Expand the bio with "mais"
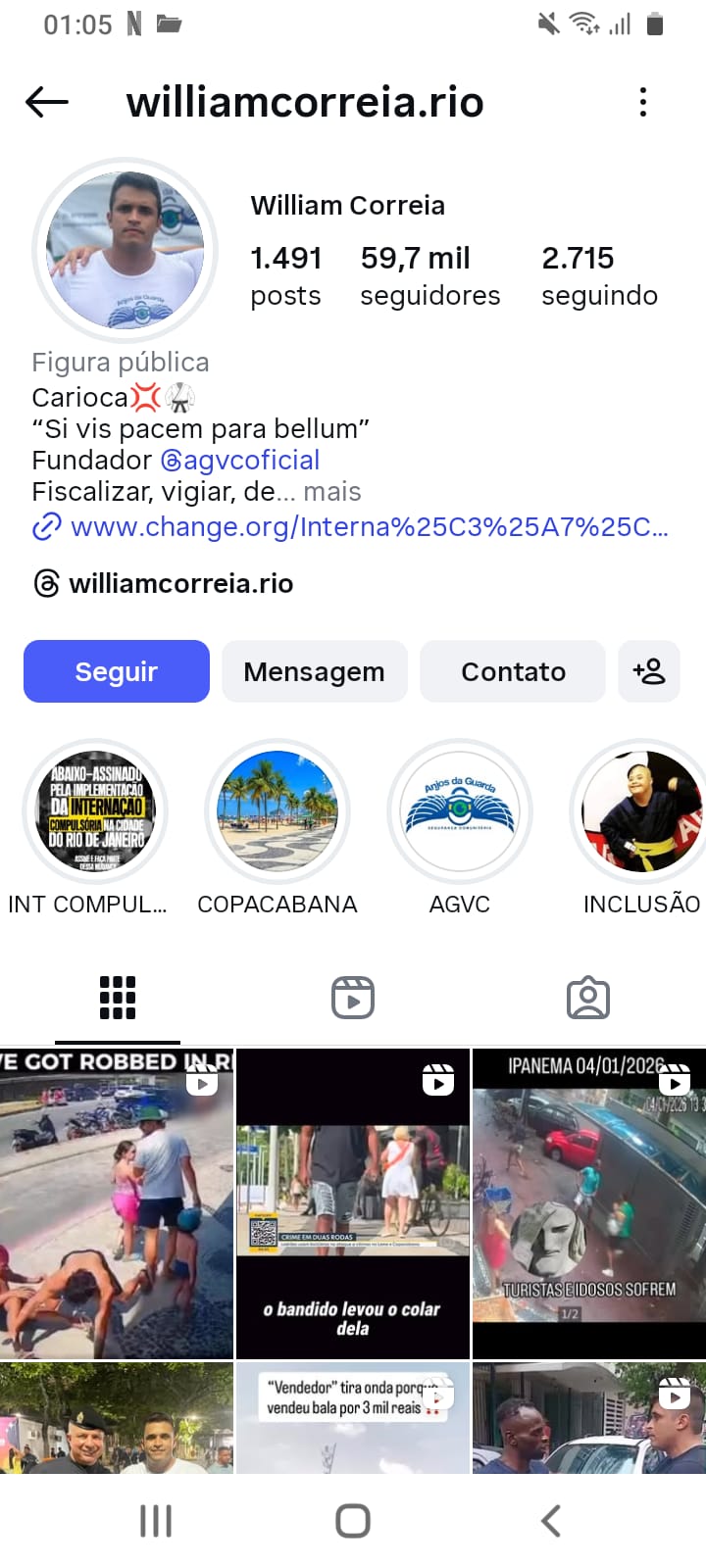 pyautogui.click(x=331, y=491)
